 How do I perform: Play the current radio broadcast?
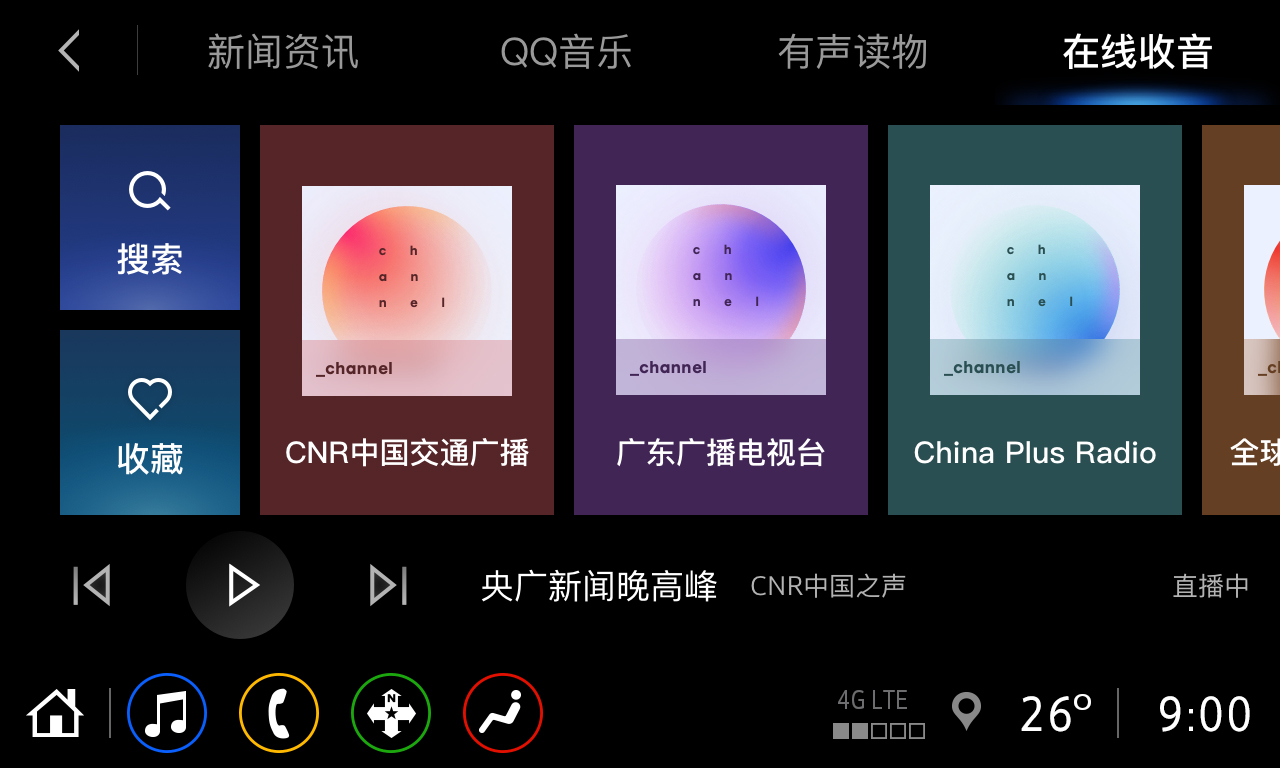coord(240,585)
